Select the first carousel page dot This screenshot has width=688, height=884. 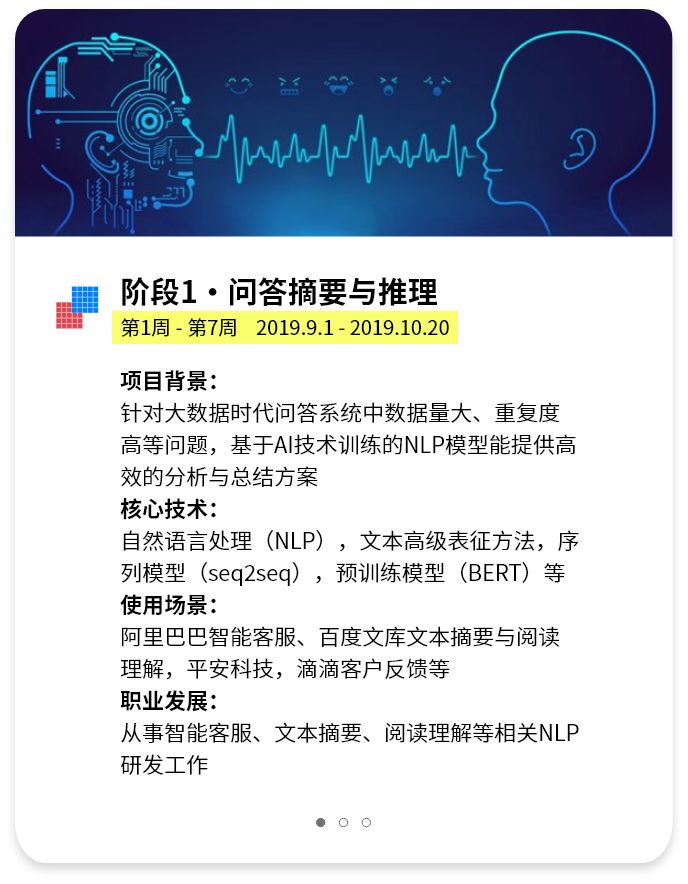click(320, 822)
